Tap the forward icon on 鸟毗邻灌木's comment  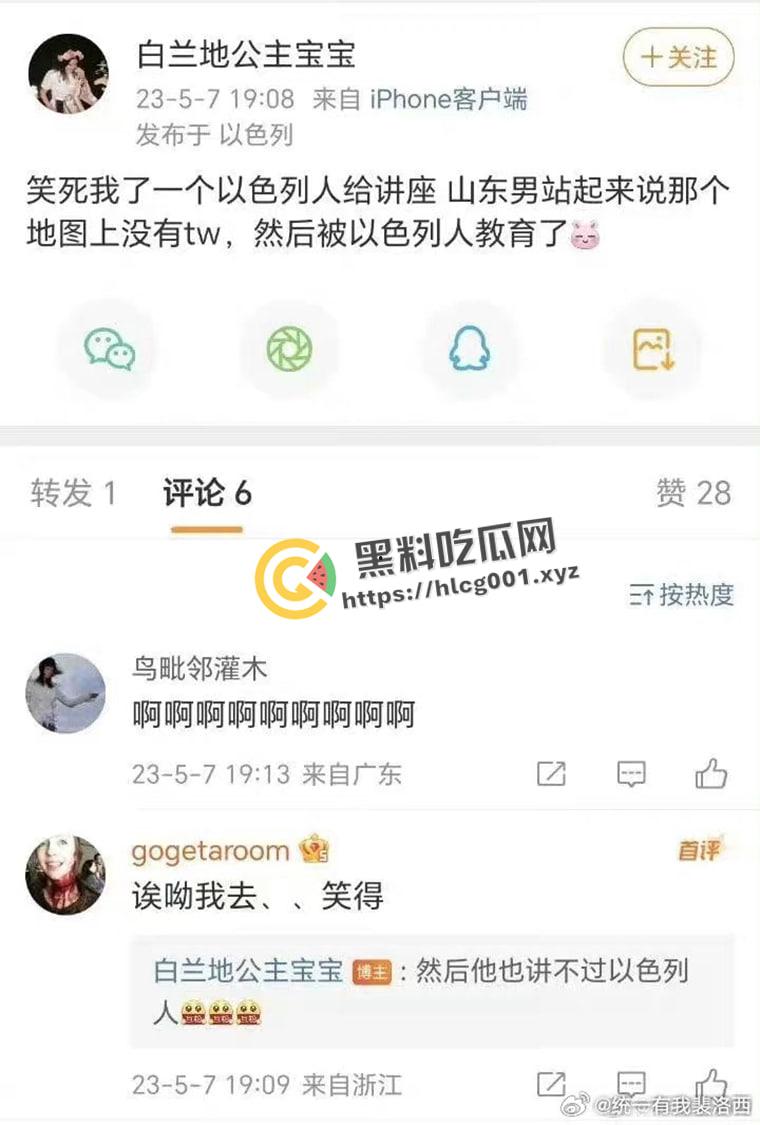551,772
